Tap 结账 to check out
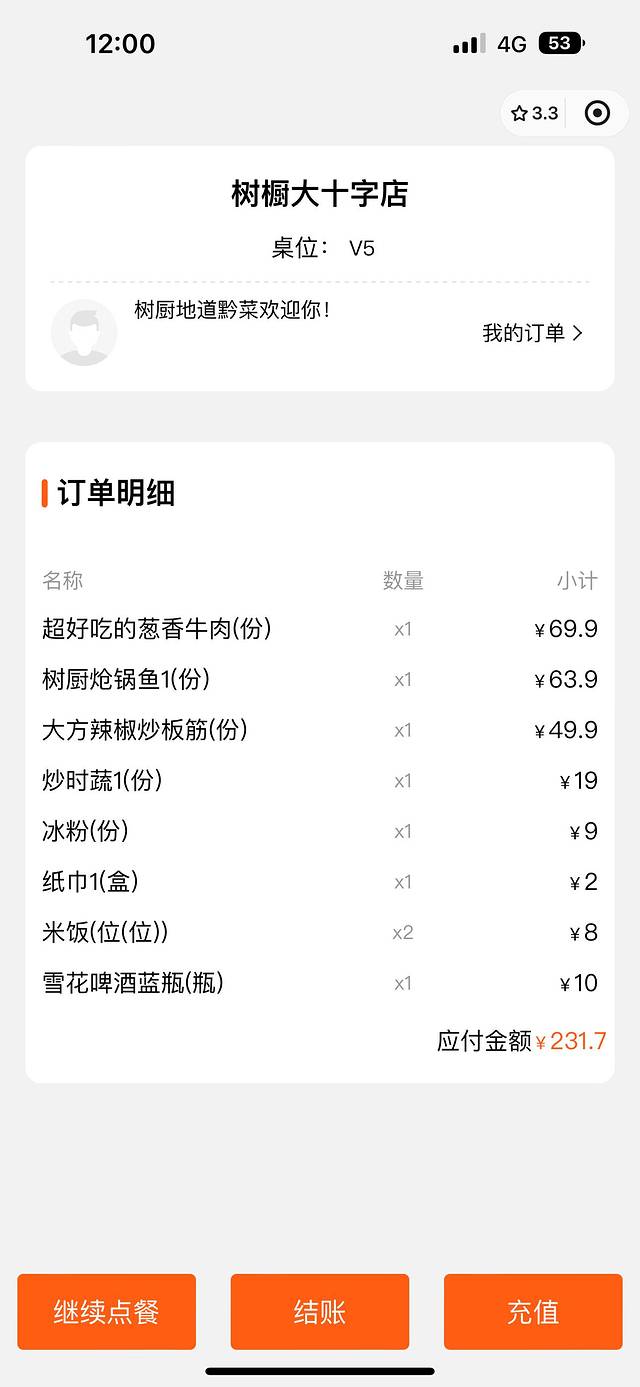Screen dimensions: 640x1387 (320, 1311)
